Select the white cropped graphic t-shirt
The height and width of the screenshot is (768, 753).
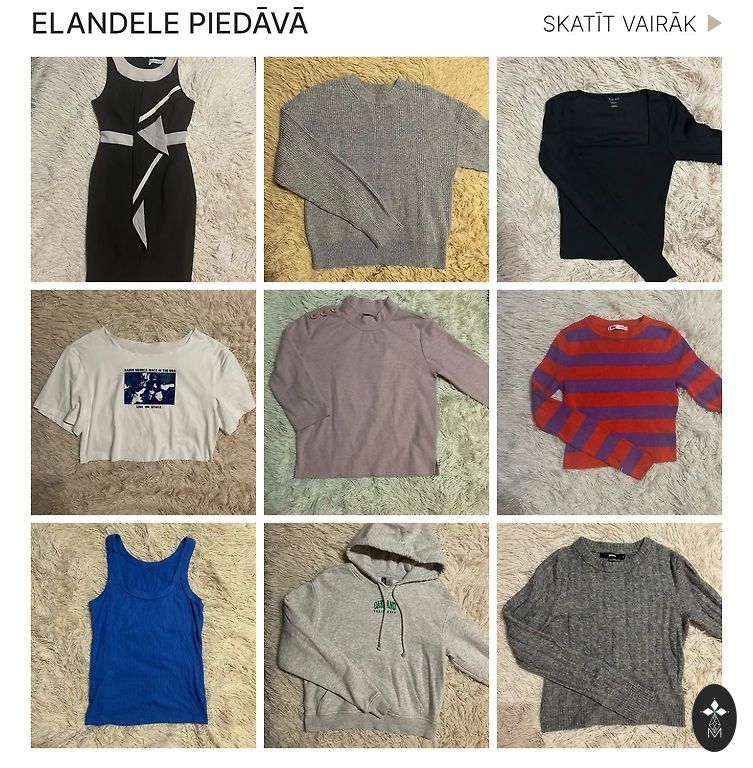[143, 402]
